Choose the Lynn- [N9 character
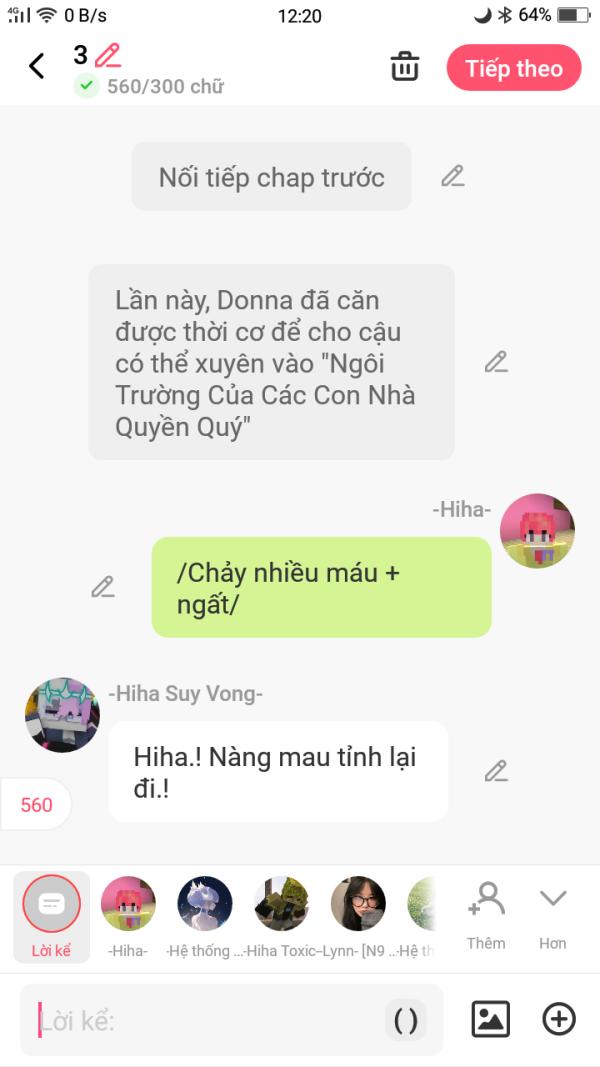The image size is (600, 1067). (x=358, y=904)
